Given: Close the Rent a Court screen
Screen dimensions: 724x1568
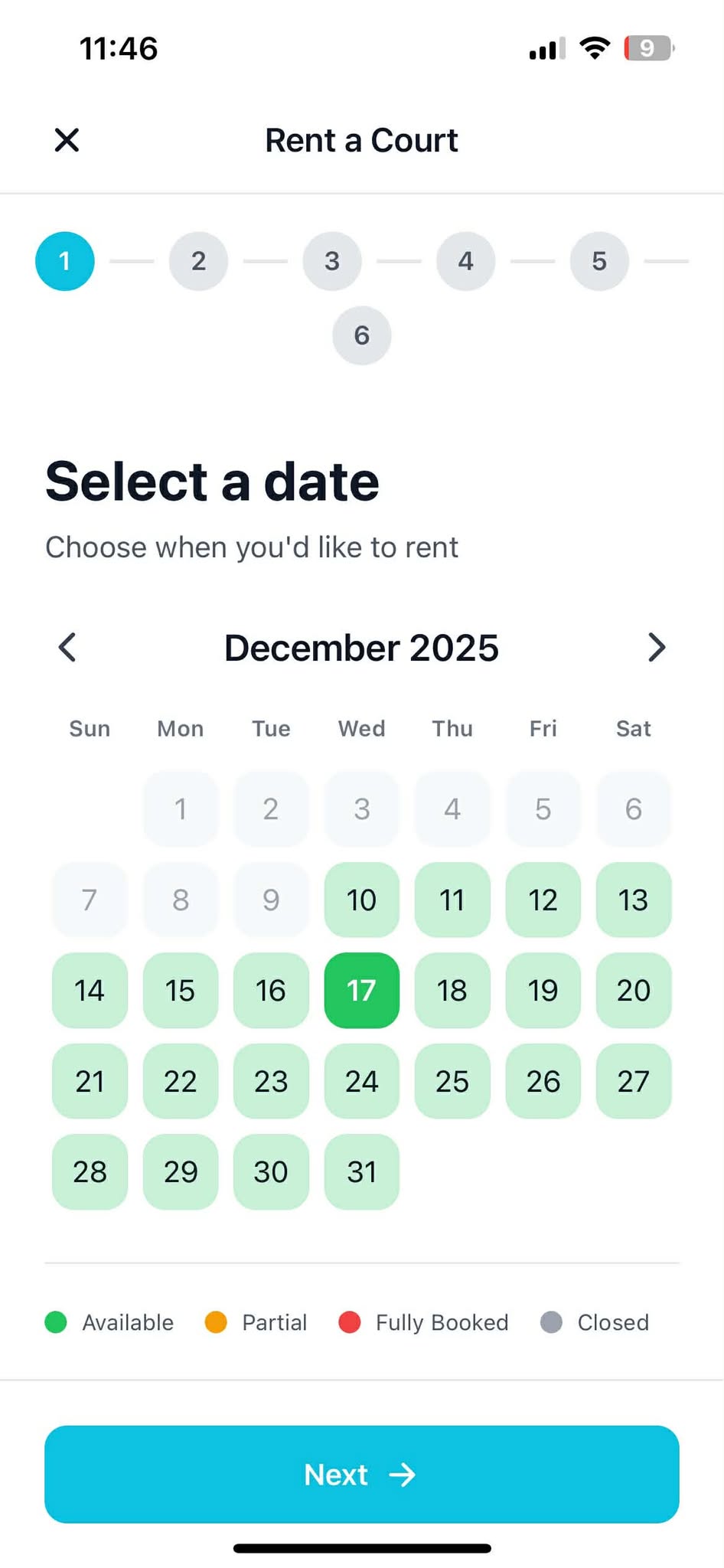Looking at the screenshot, I should 67,140.
